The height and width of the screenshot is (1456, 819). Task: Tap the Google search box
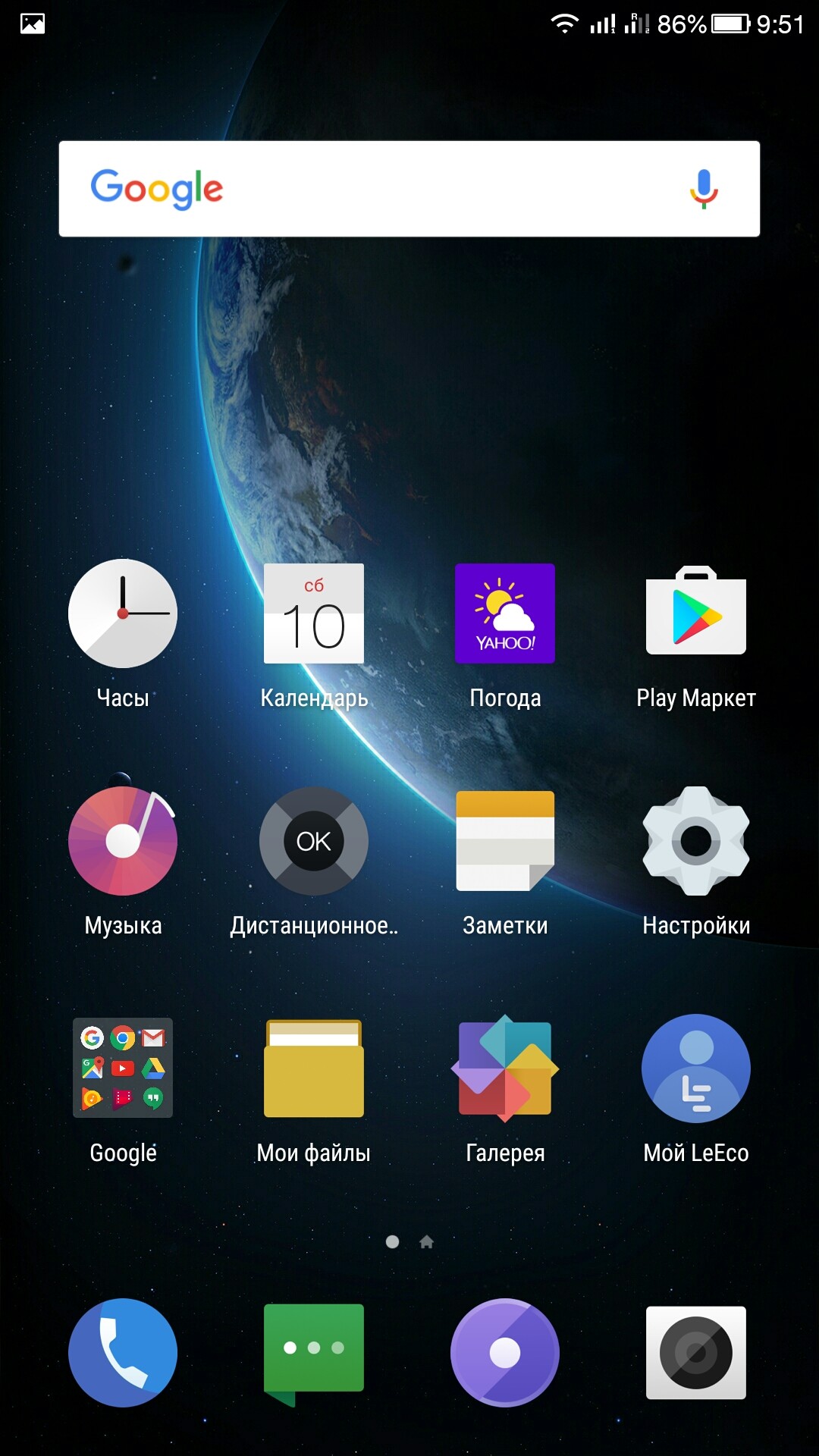pos(379,188)
